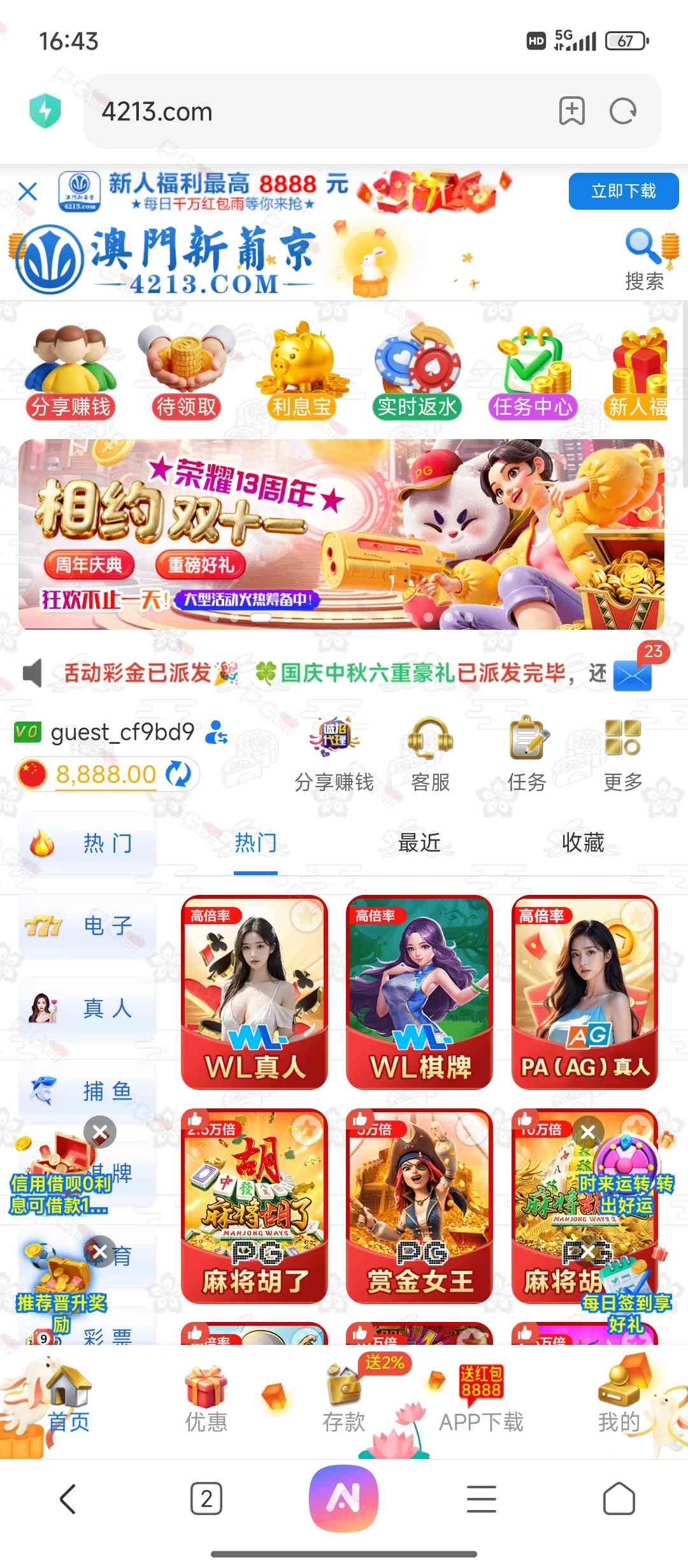Viewport: 688px width, 1568px height.
Task: Switch to the 收藏 tab
Action: click(x=582, y=843)
